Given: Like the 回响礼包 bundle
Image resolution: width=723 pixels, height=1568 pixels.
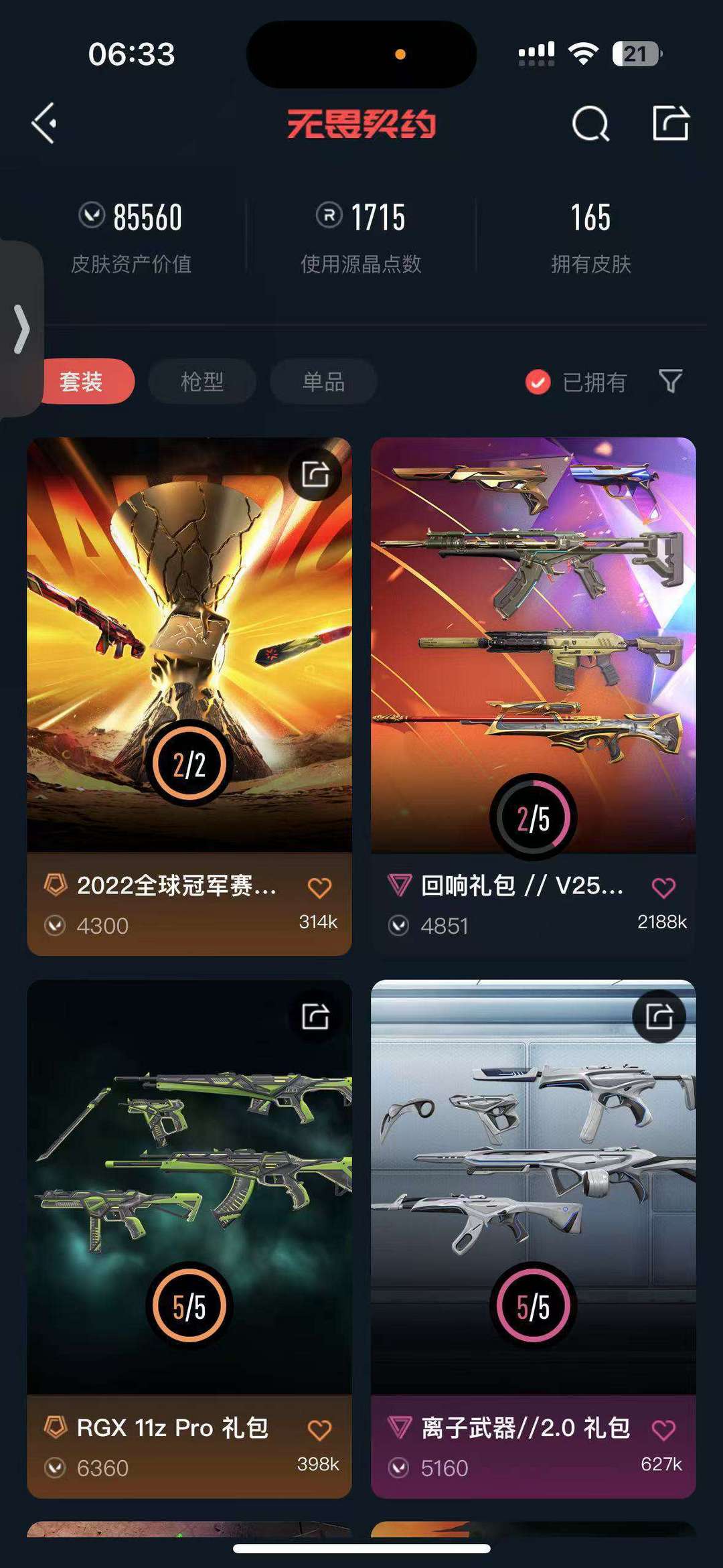Looking at the screenshot, I should pos(663,887).
